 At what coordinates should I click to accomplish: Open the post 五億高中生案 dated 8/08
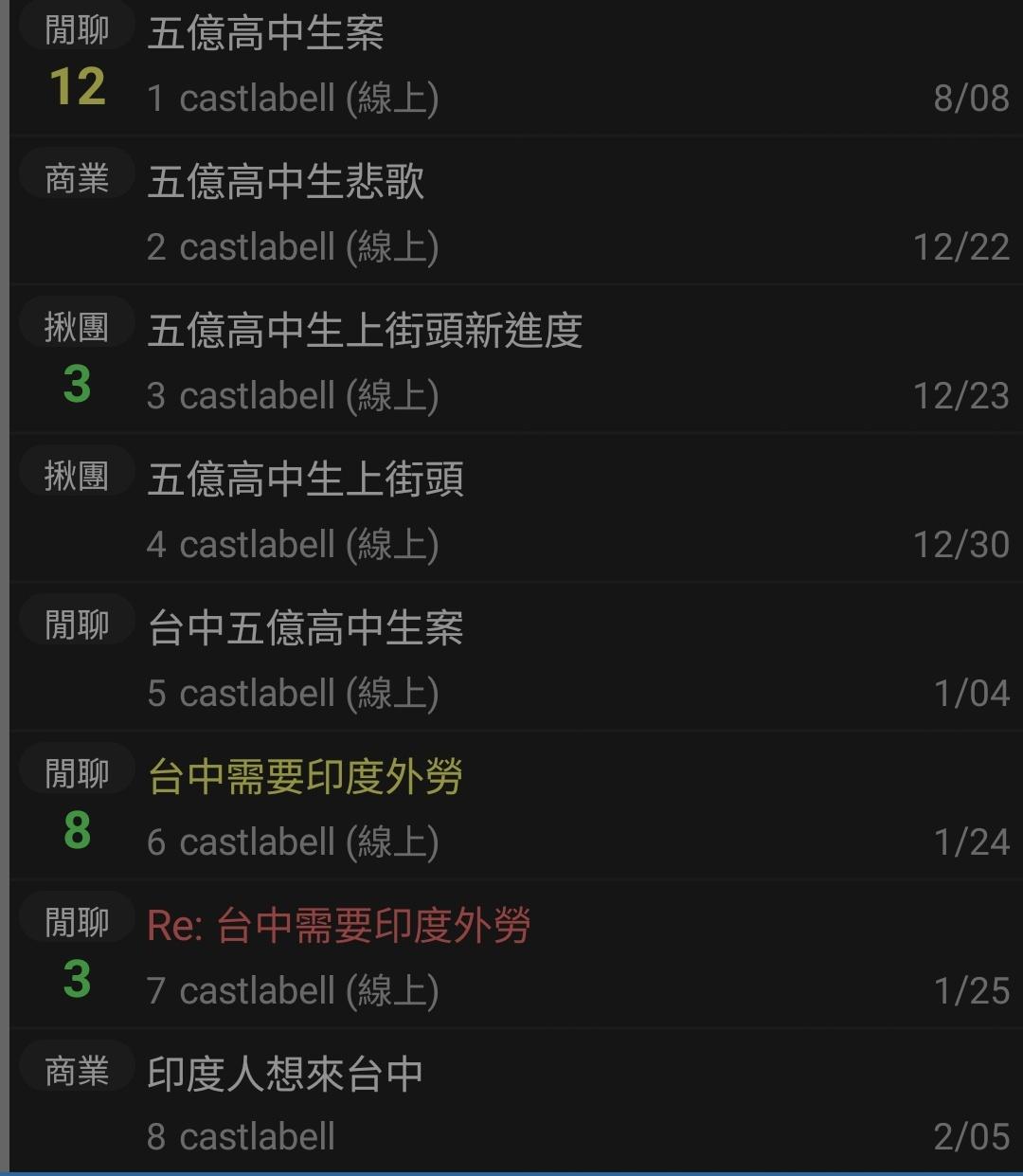266,34
